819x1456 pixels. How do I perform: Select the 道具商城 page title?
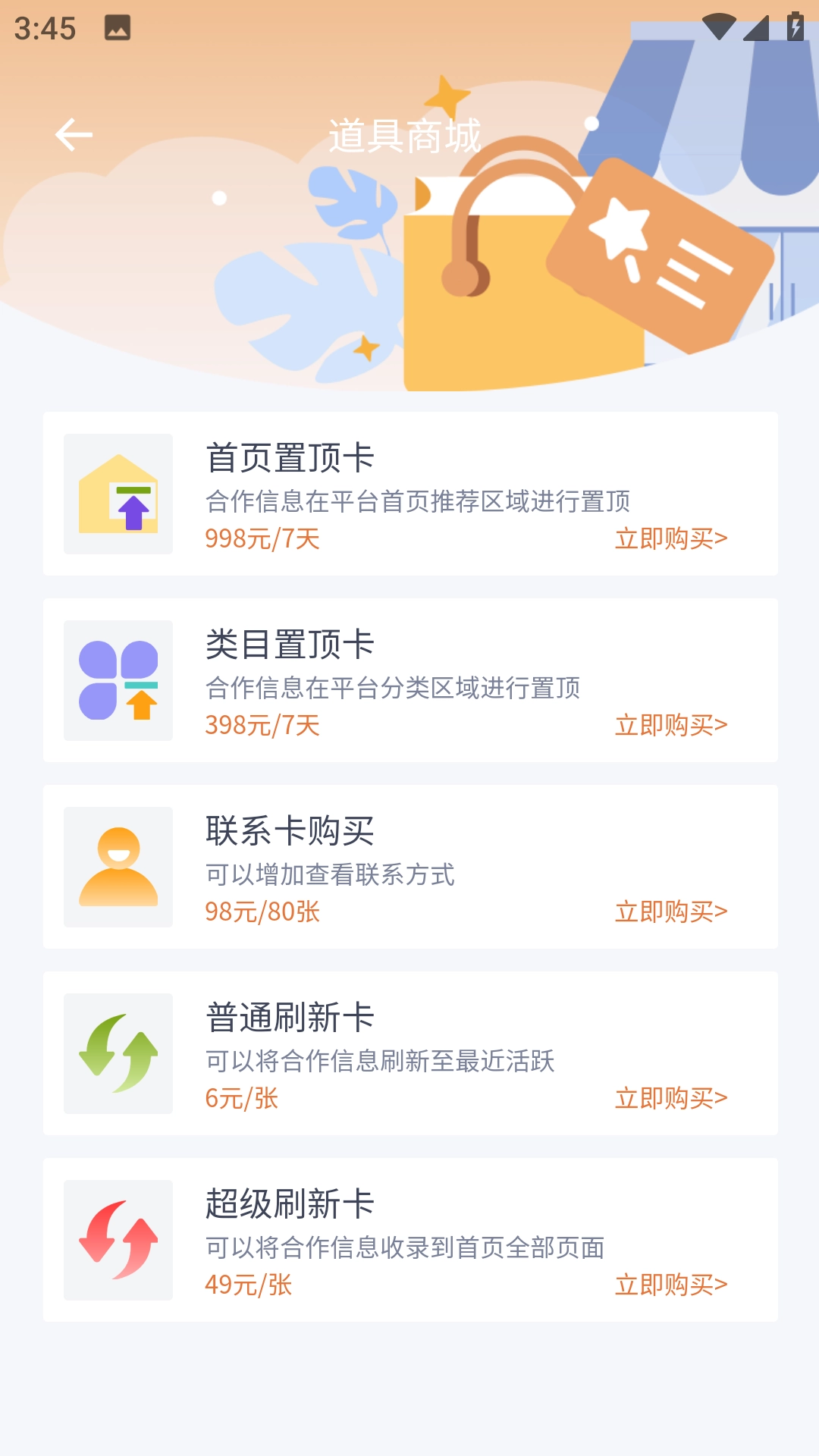click(406, 135)
